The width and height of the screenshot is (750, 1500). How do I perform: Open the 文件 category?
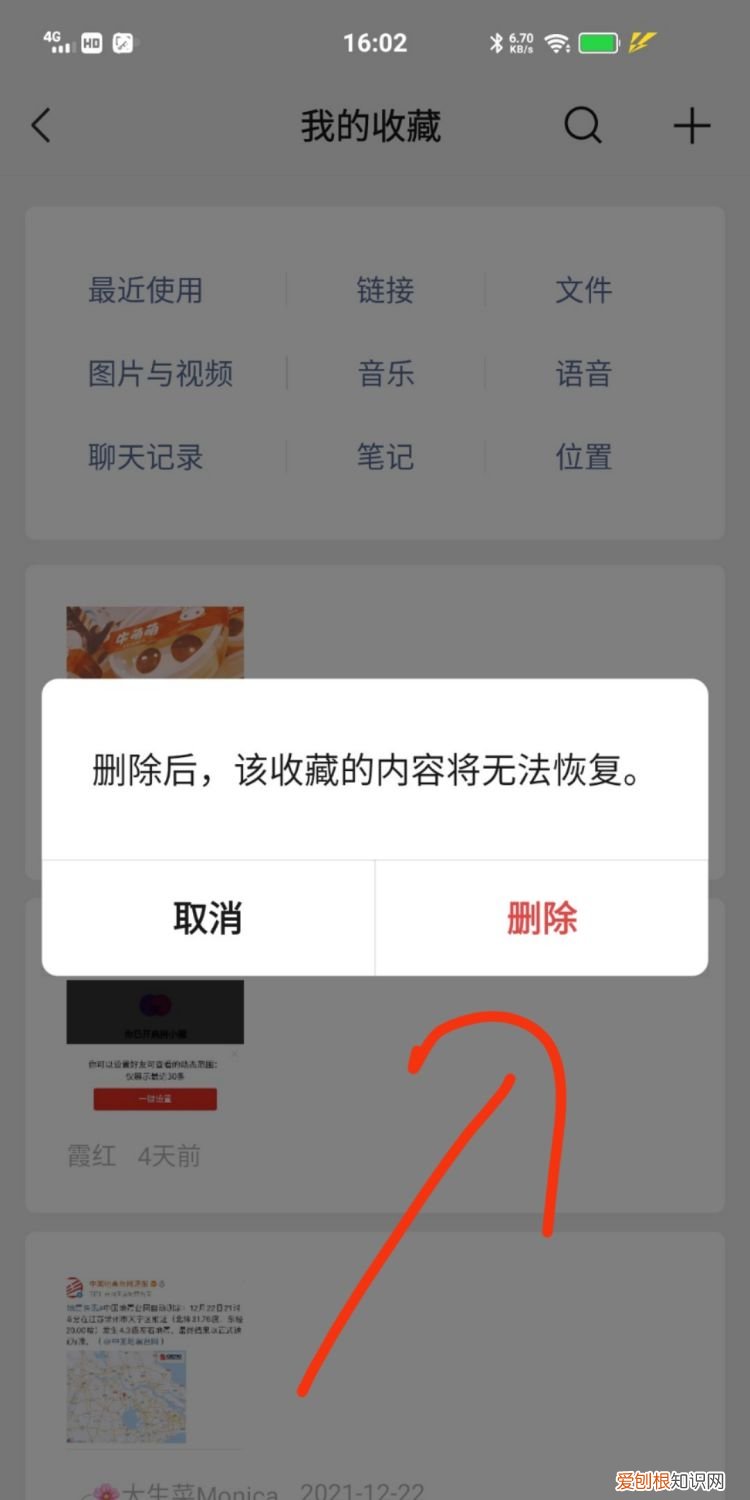584,290
